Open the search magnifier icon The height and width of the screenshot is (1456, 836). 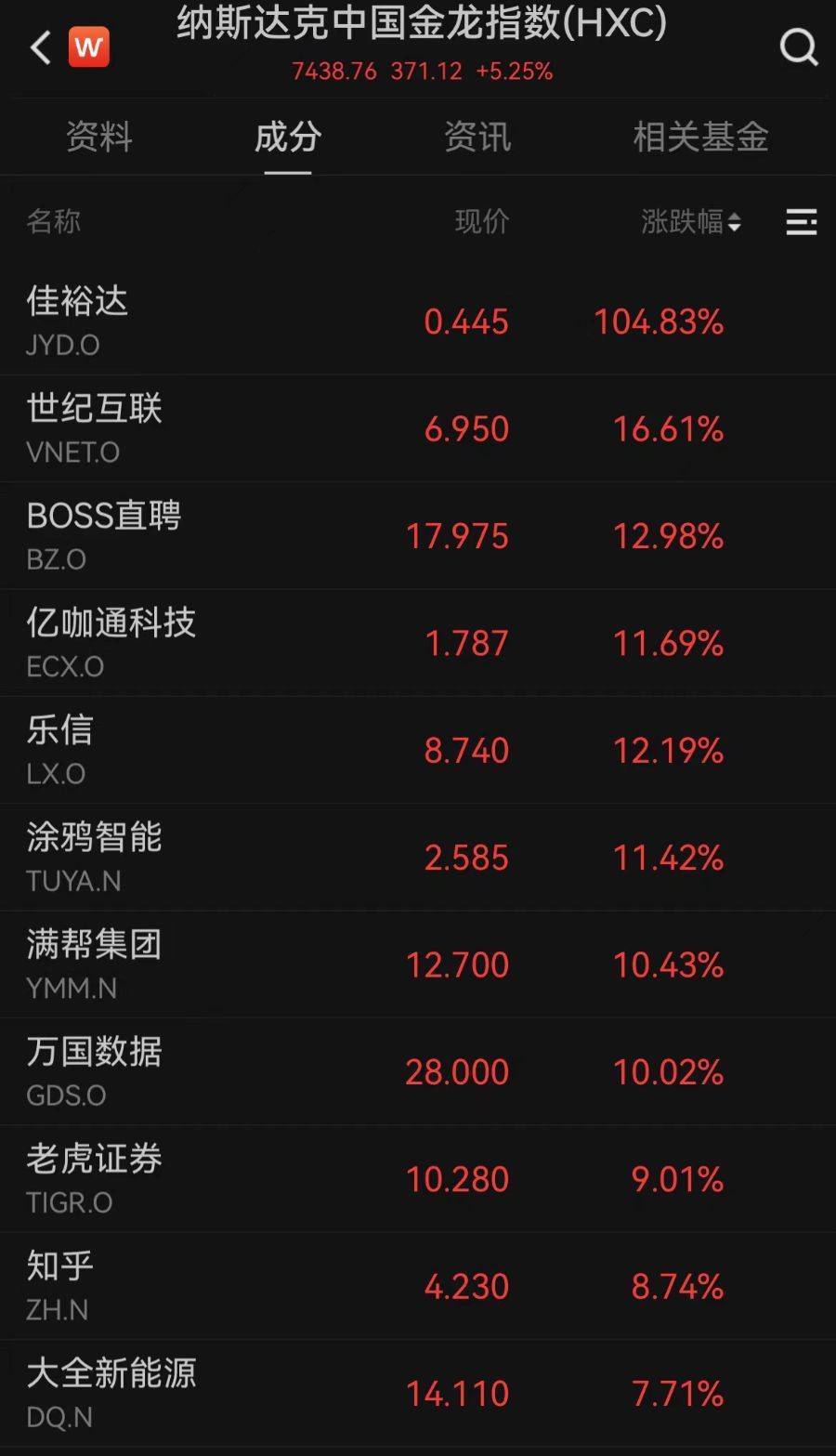click(798, 46)
